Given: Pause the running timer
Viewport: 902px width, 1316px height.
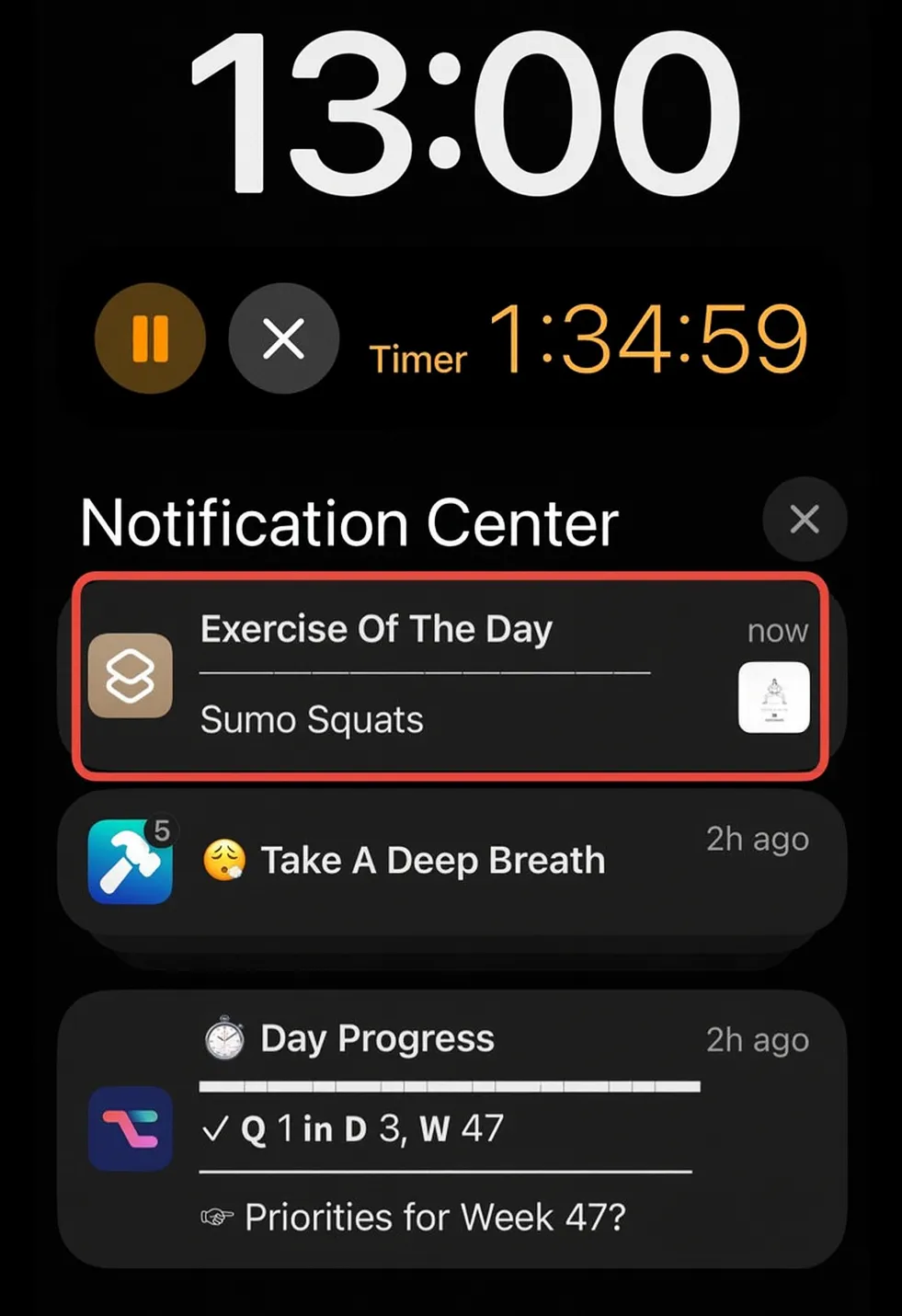Looking at the screenshot, I should (x=150, y=338).
